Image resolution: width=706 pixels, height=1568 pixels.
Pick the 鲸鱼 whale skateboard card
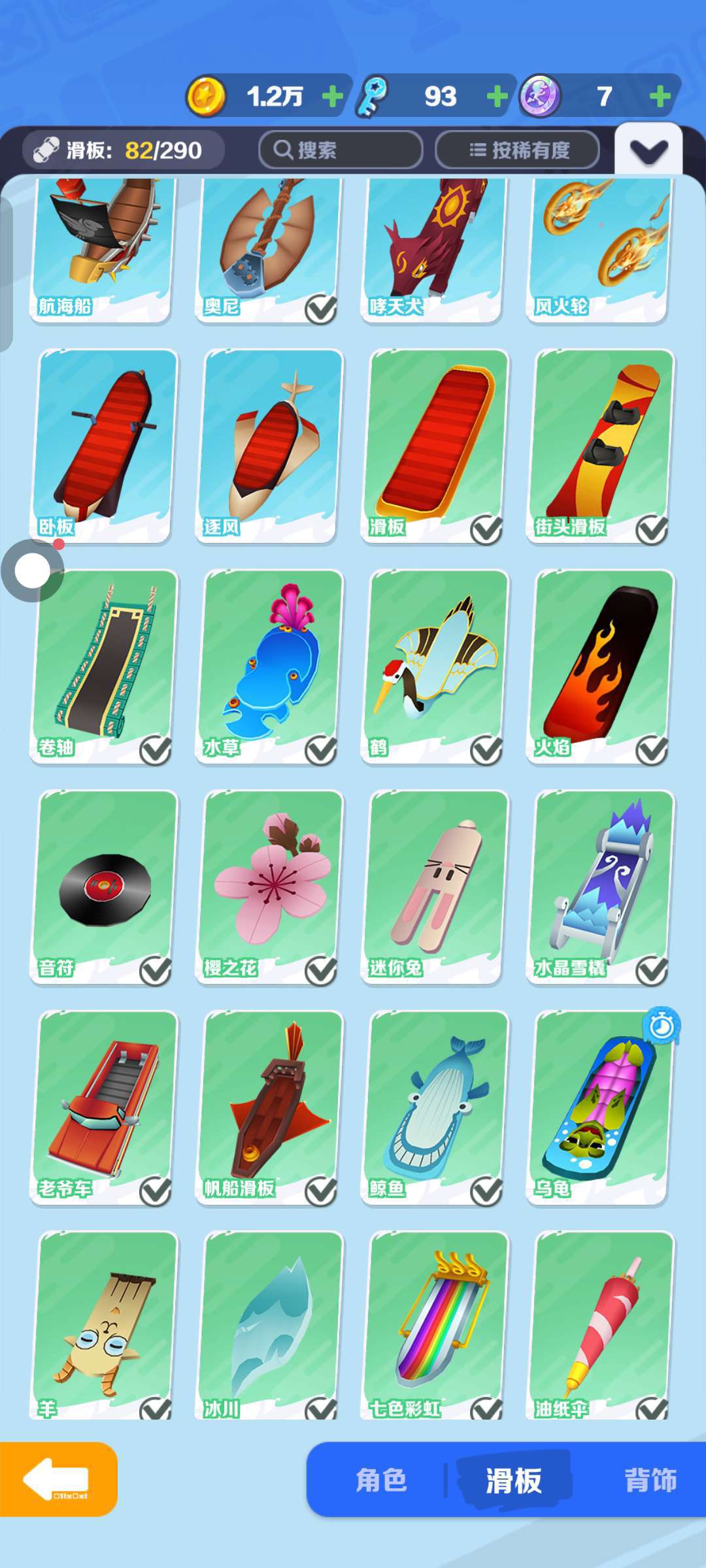click(435, 1106)
